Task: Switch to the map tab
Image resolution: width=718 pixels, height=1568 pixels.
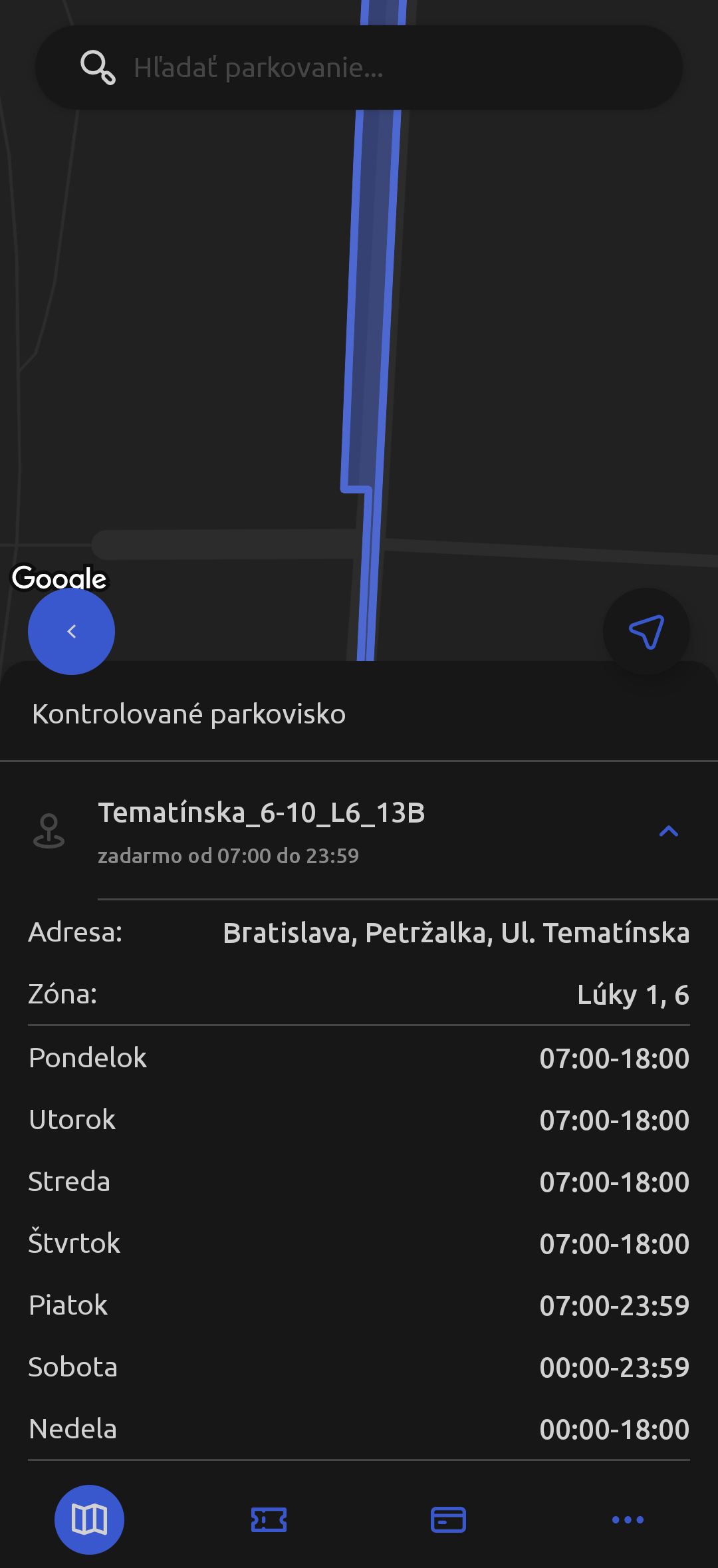Action: tap(89, 1519)
